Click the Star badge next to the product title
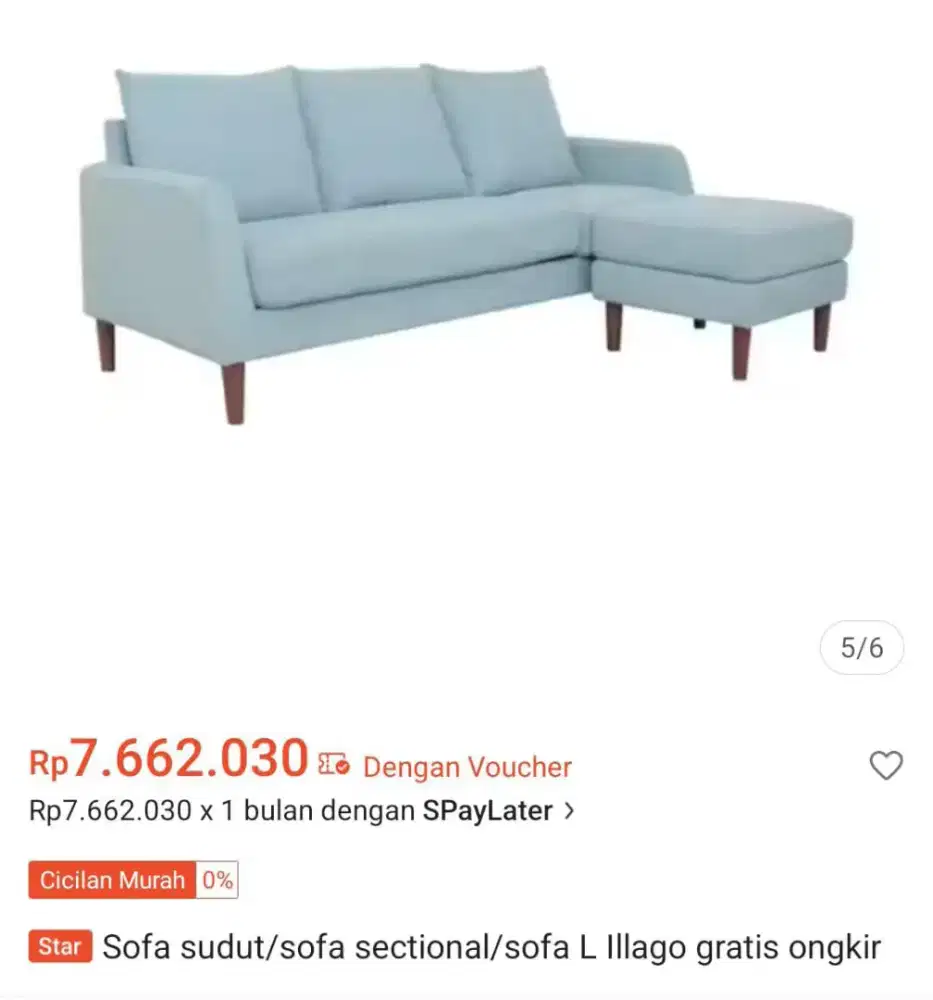The height and width of the screenshot is (1000, 933). coord(60,943)
